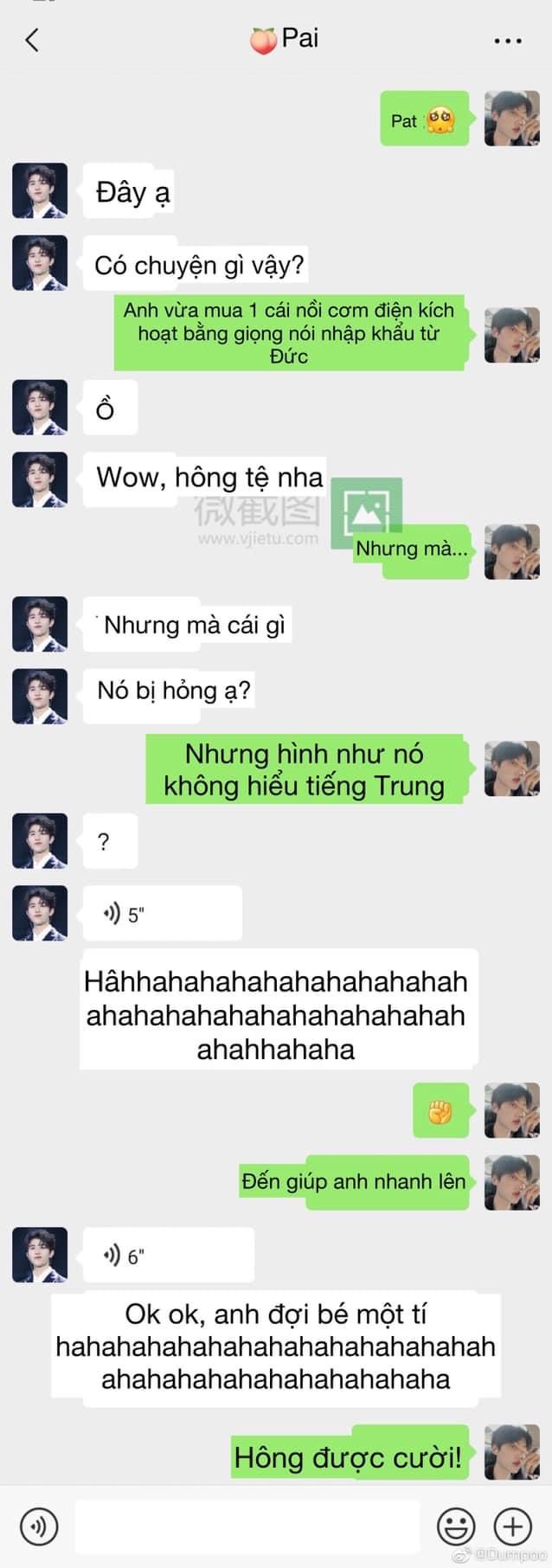Open the plus attachments menu
This screenshot has width=552, height=1568.
click(512, 1526)
